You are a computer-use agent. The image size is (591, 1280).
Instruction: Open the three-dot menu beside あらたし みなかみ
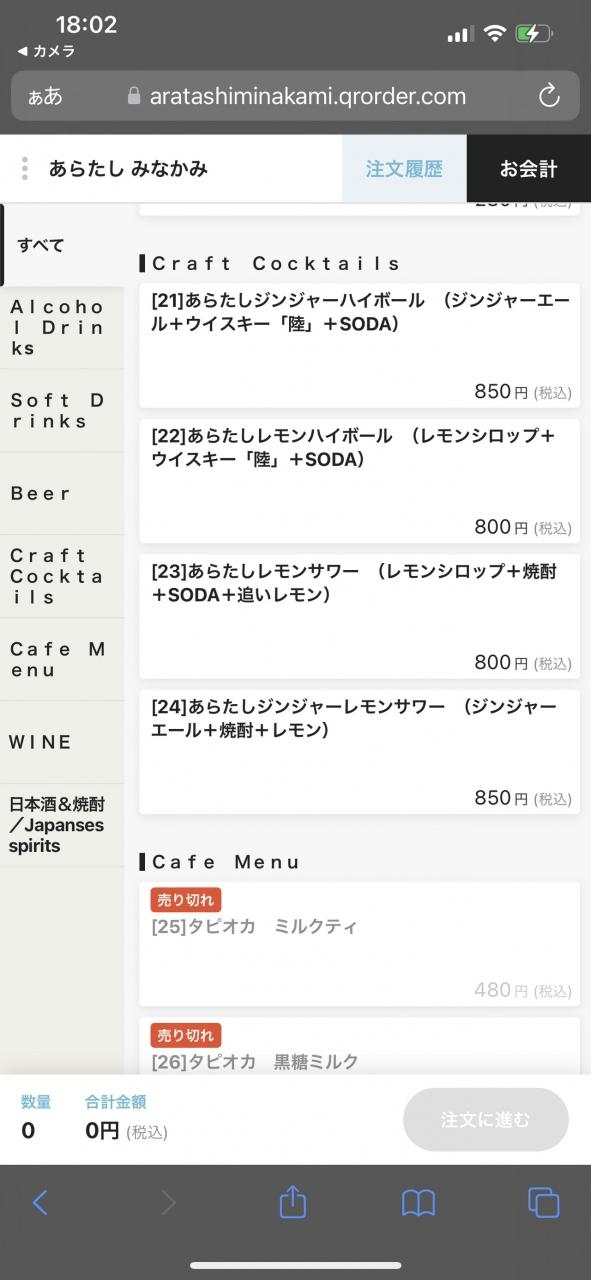25,169
